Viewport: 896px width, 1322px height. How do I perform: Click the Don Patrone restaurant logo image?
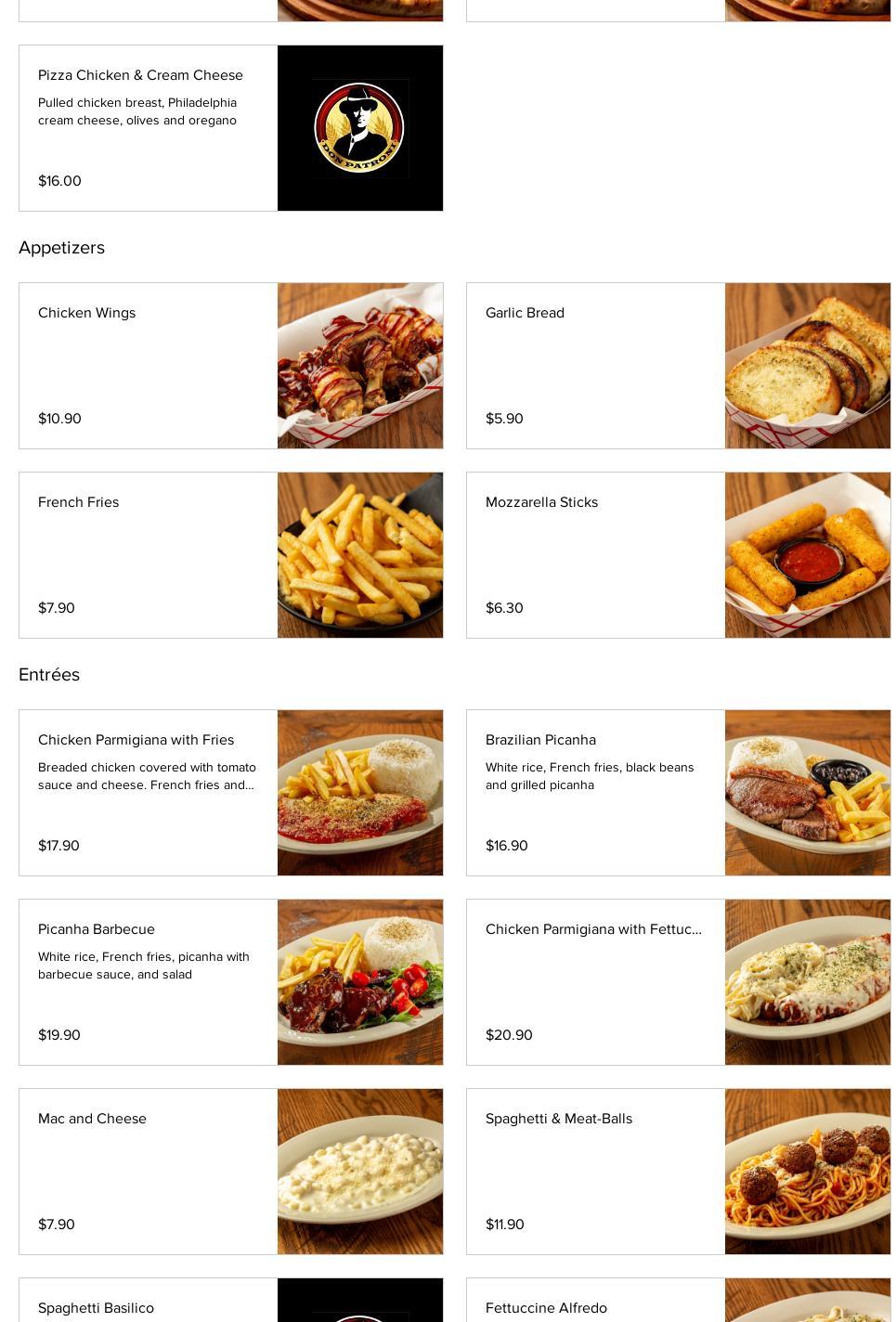(359, 128)
